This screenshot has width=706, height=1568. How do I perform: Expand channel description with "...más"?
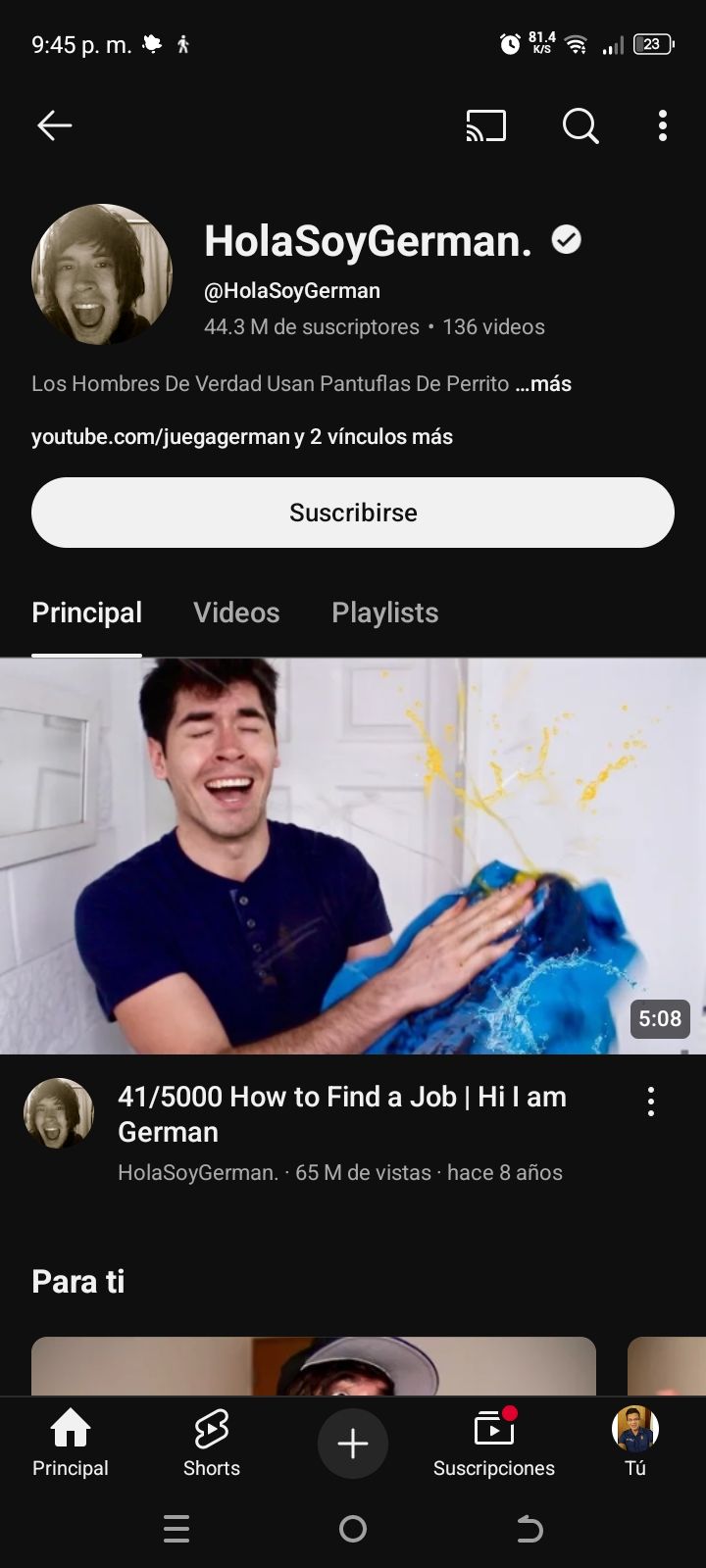click(543, 384)
